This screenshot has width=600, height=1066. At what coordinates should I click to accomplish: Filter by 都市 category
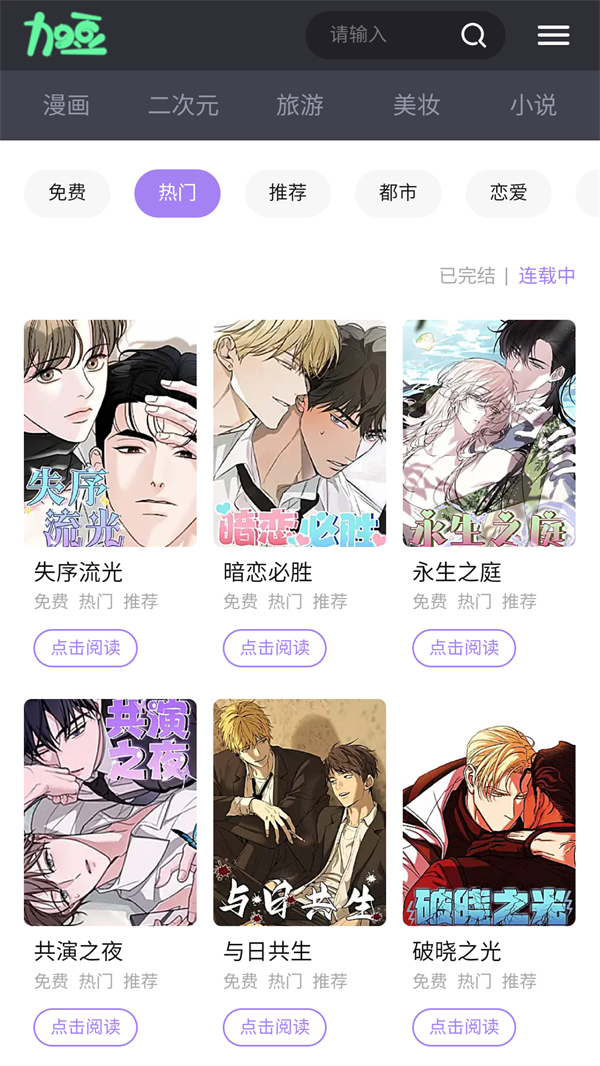click(x=398, y=193)
